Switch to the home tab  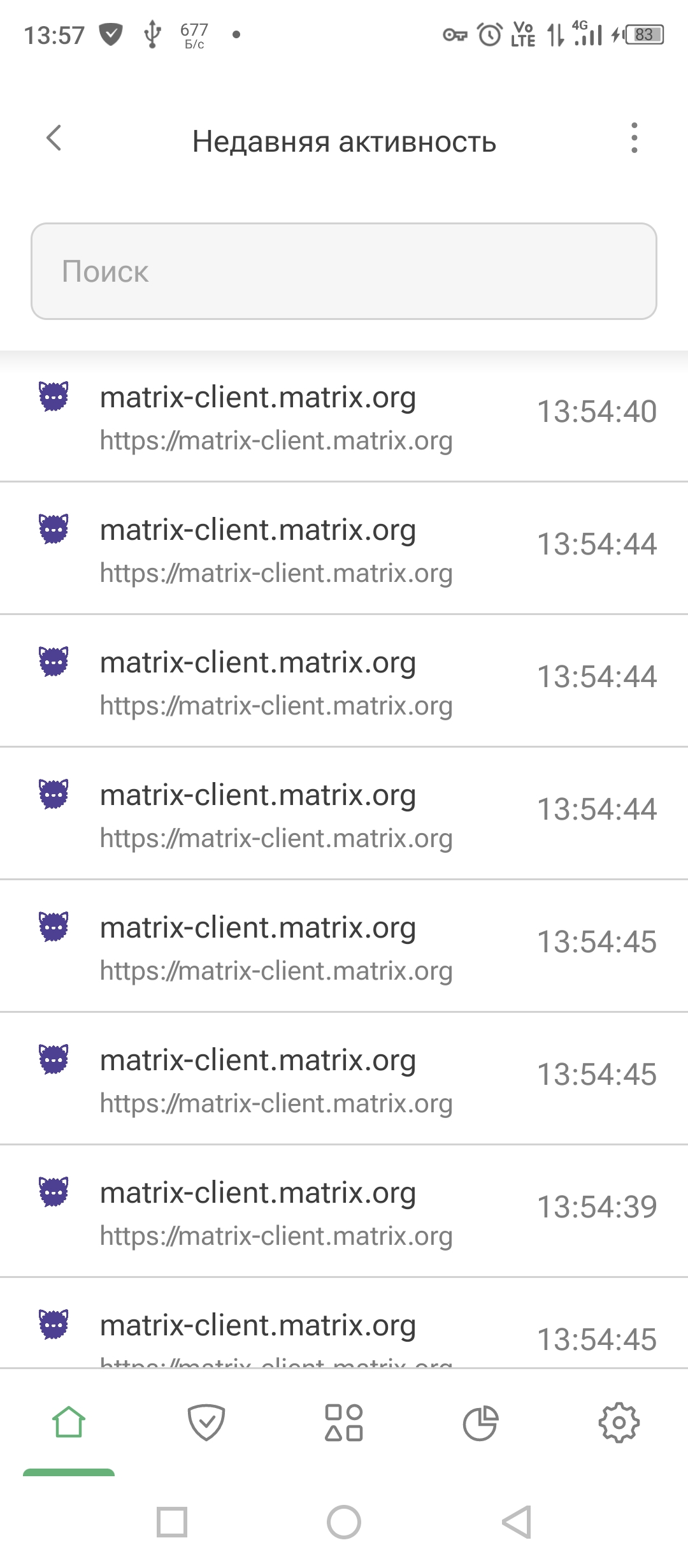pos(69,1423)
